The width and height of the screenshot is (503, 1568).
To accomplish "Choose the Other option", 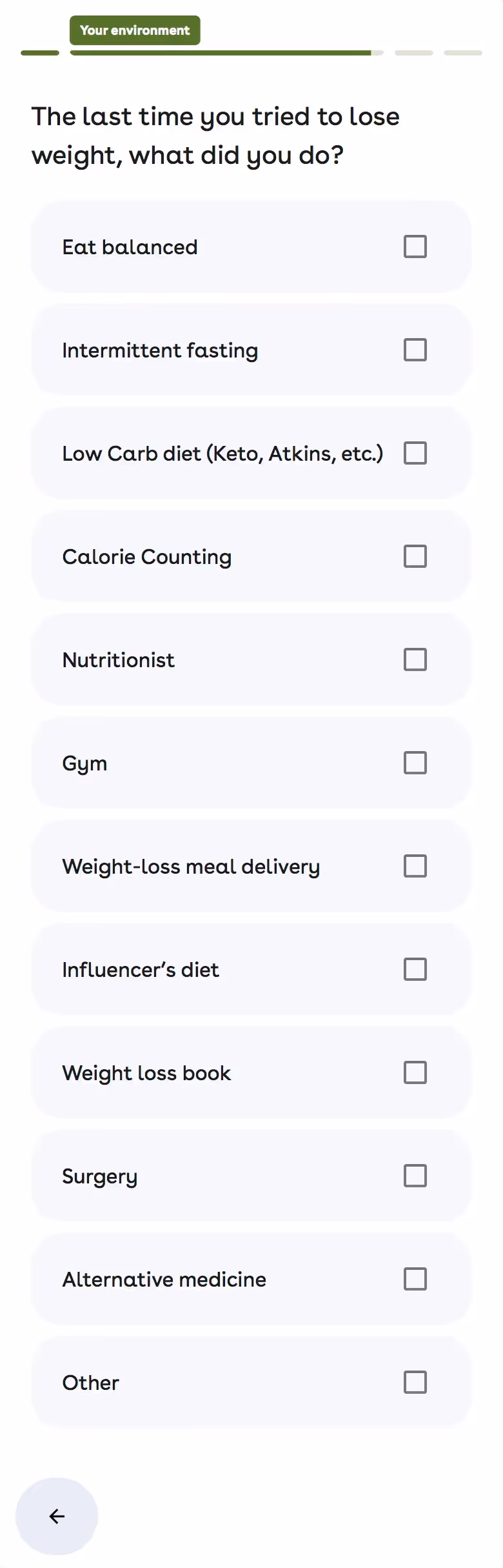I will (x=415, y=1382).
